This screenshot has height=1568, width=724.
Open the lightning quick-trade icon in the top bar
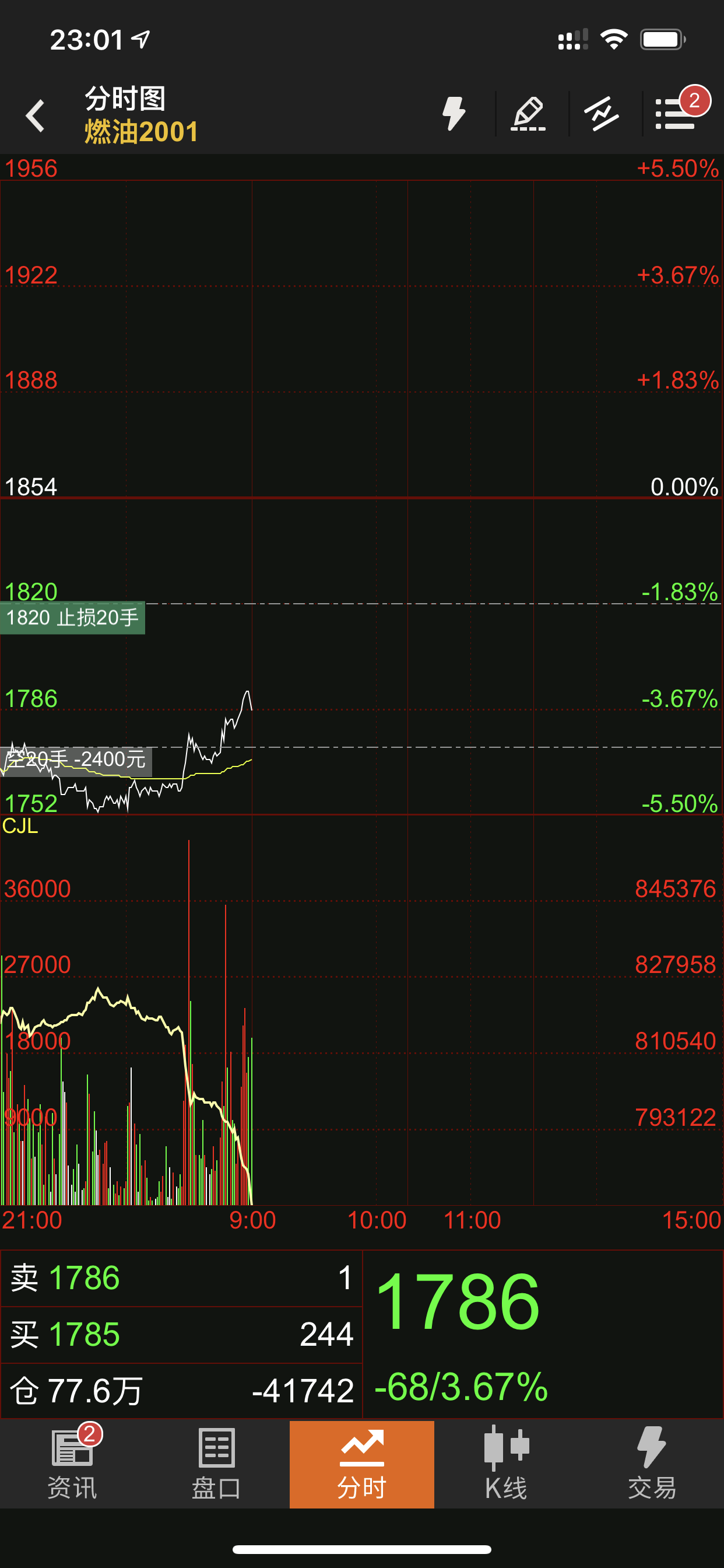pos(454,114)
